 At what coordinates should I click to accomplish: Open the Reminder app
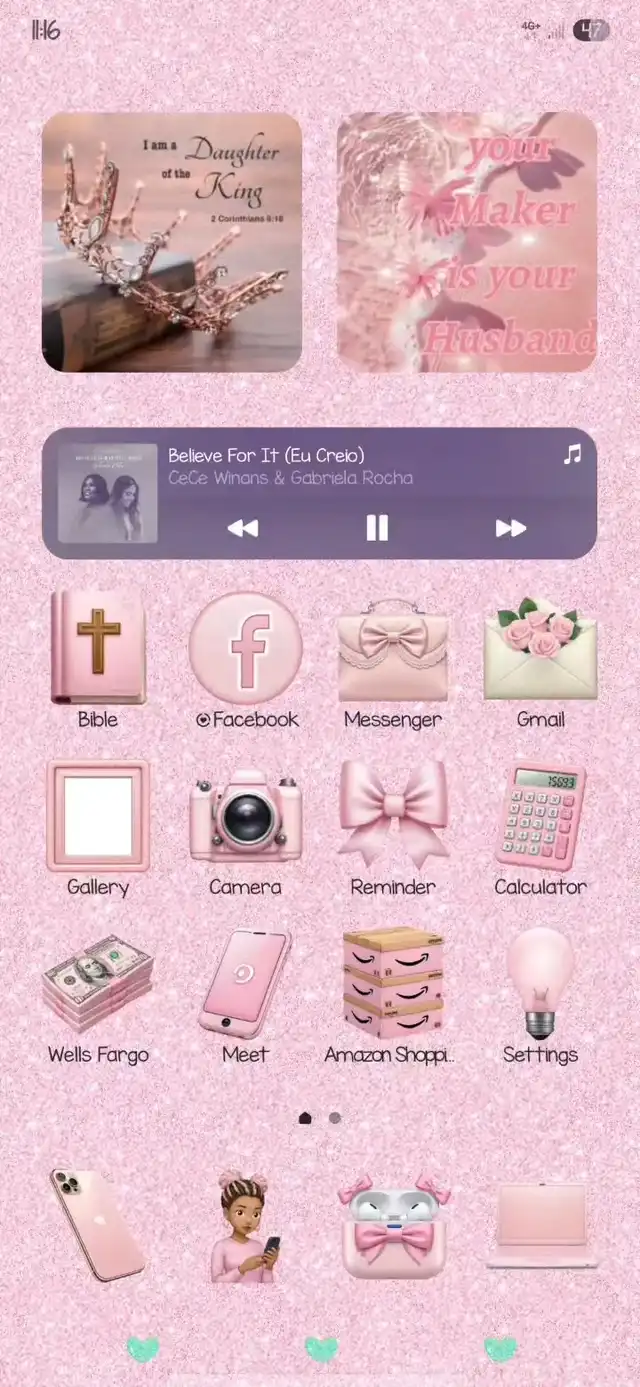tap(393, 815)
